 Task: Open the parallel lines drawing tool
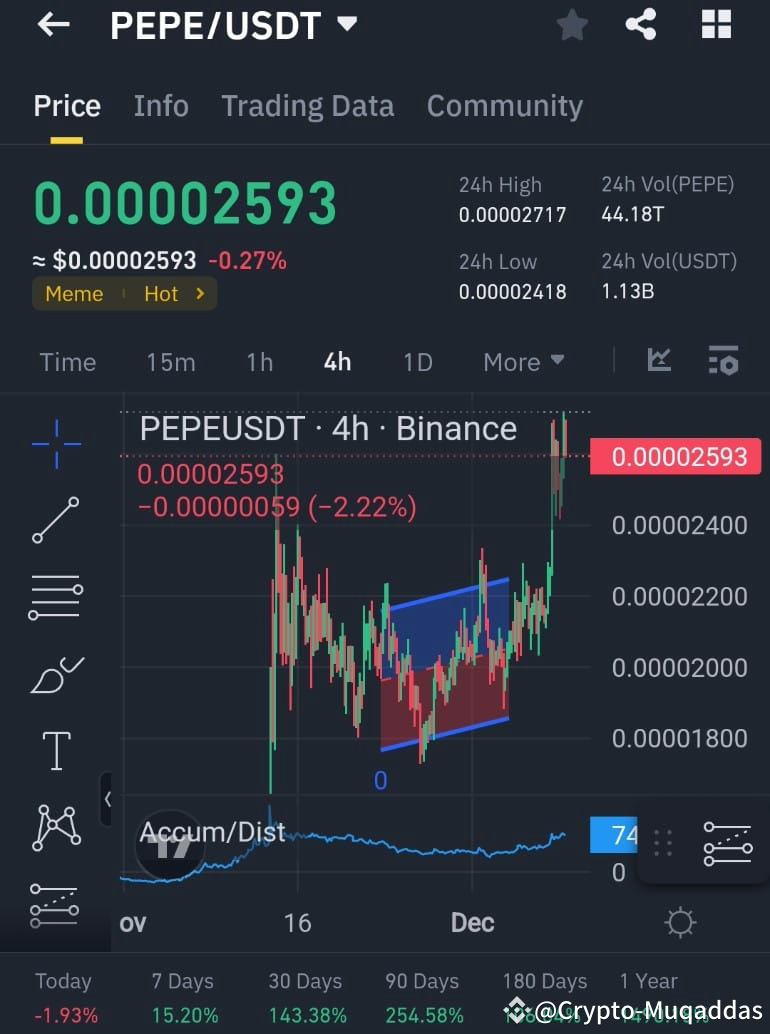(55, 597)
